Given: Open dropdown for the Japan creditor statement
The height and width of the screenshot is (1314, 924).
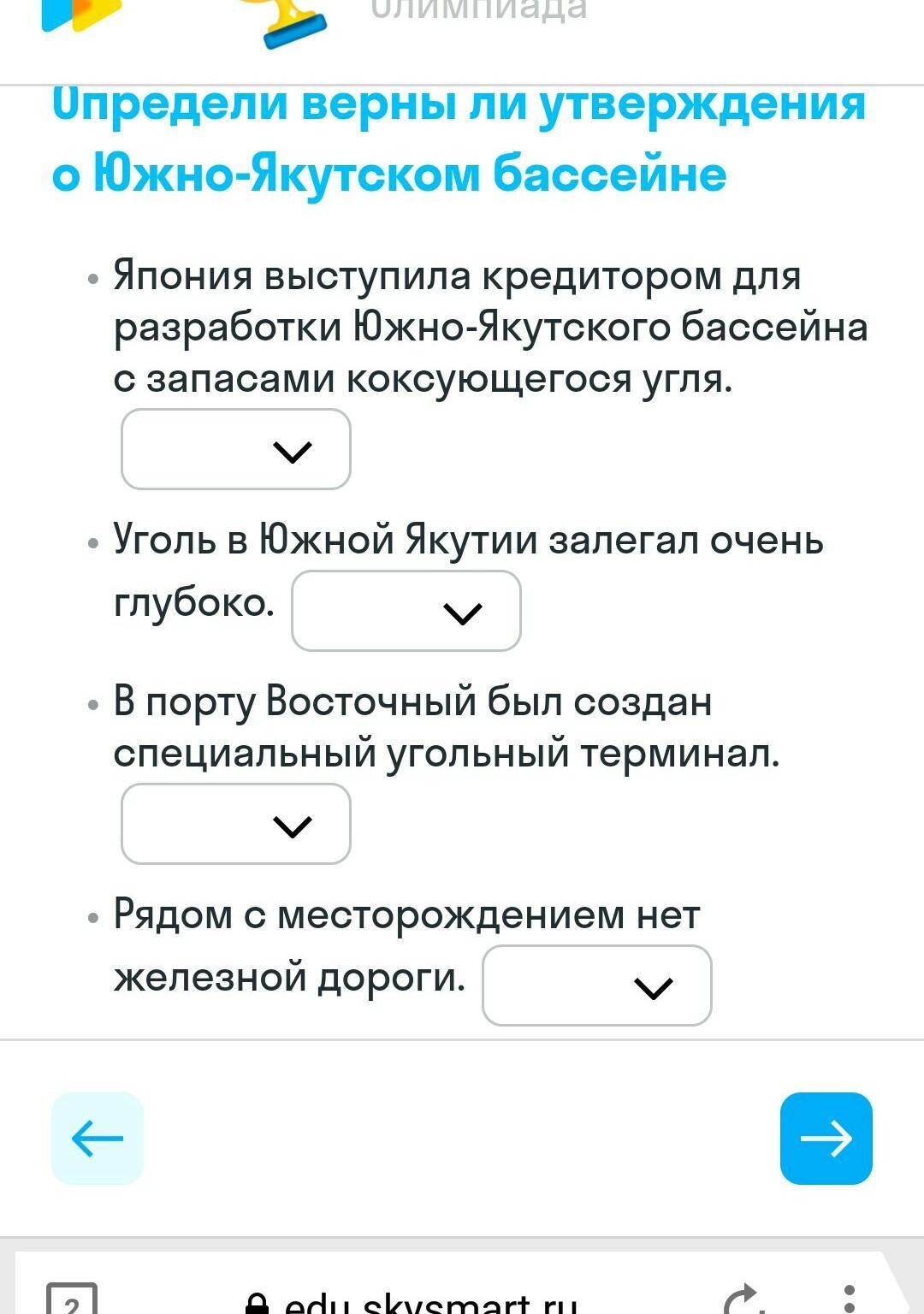Looking at the screenshot, I should point(235,449).
